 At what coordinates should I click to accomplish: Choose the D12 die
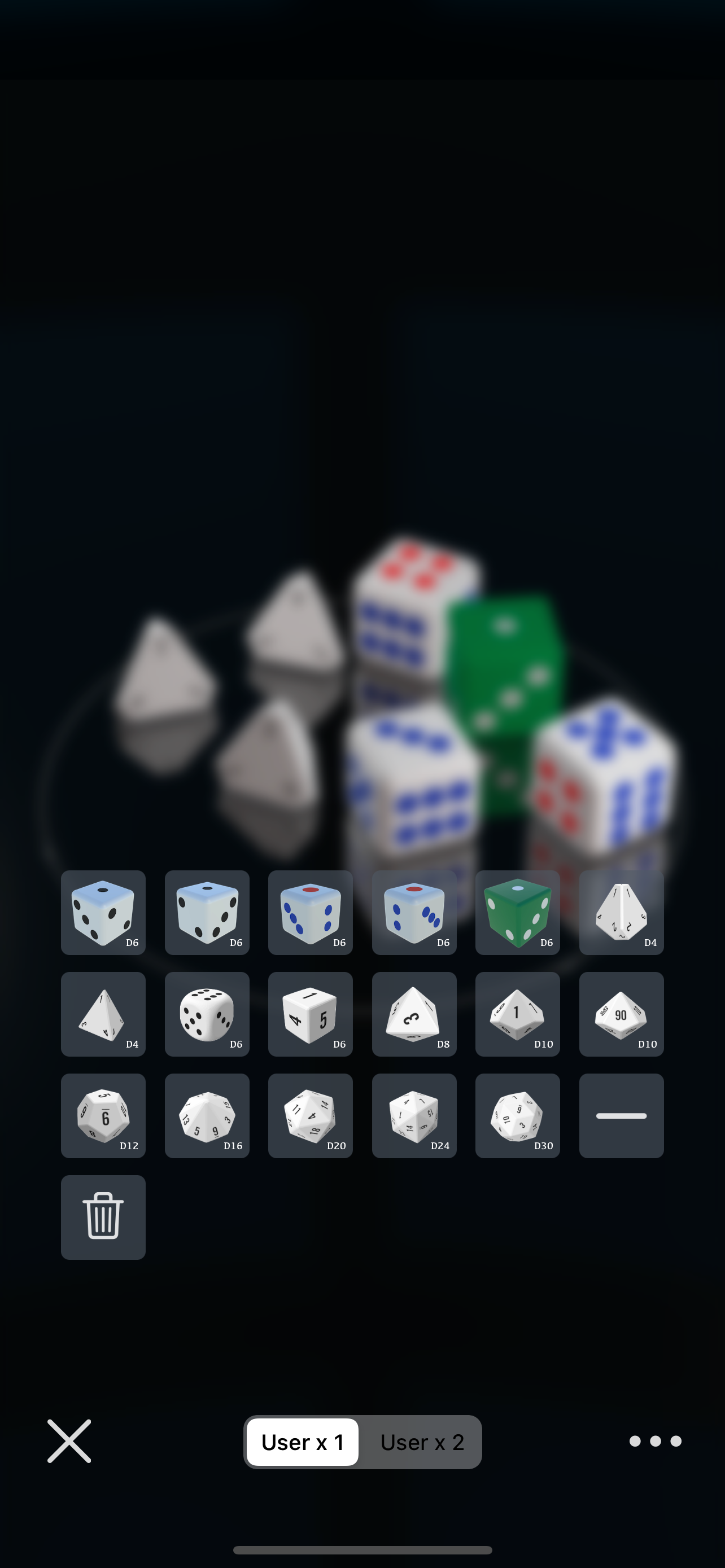[103, 1115]
